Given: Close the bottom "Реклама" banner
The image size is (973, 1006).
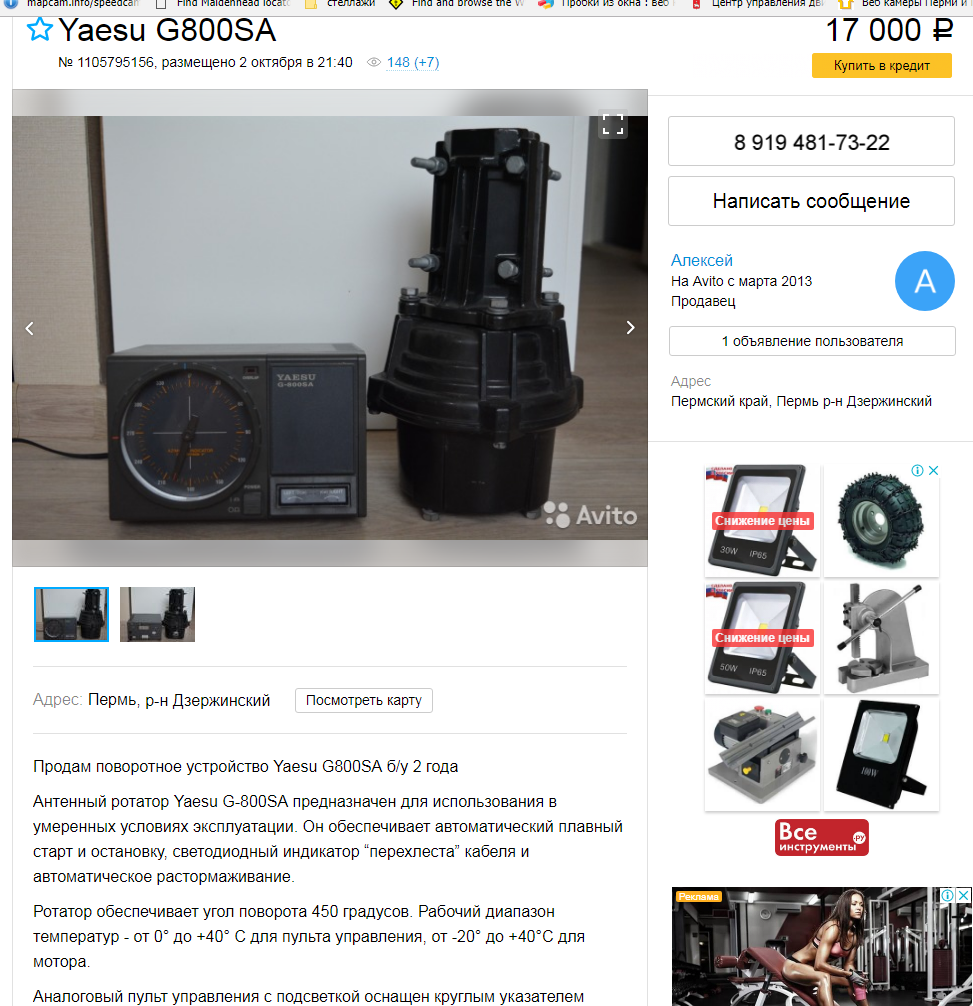Looking at the screenshot, I should click(963, 895).
